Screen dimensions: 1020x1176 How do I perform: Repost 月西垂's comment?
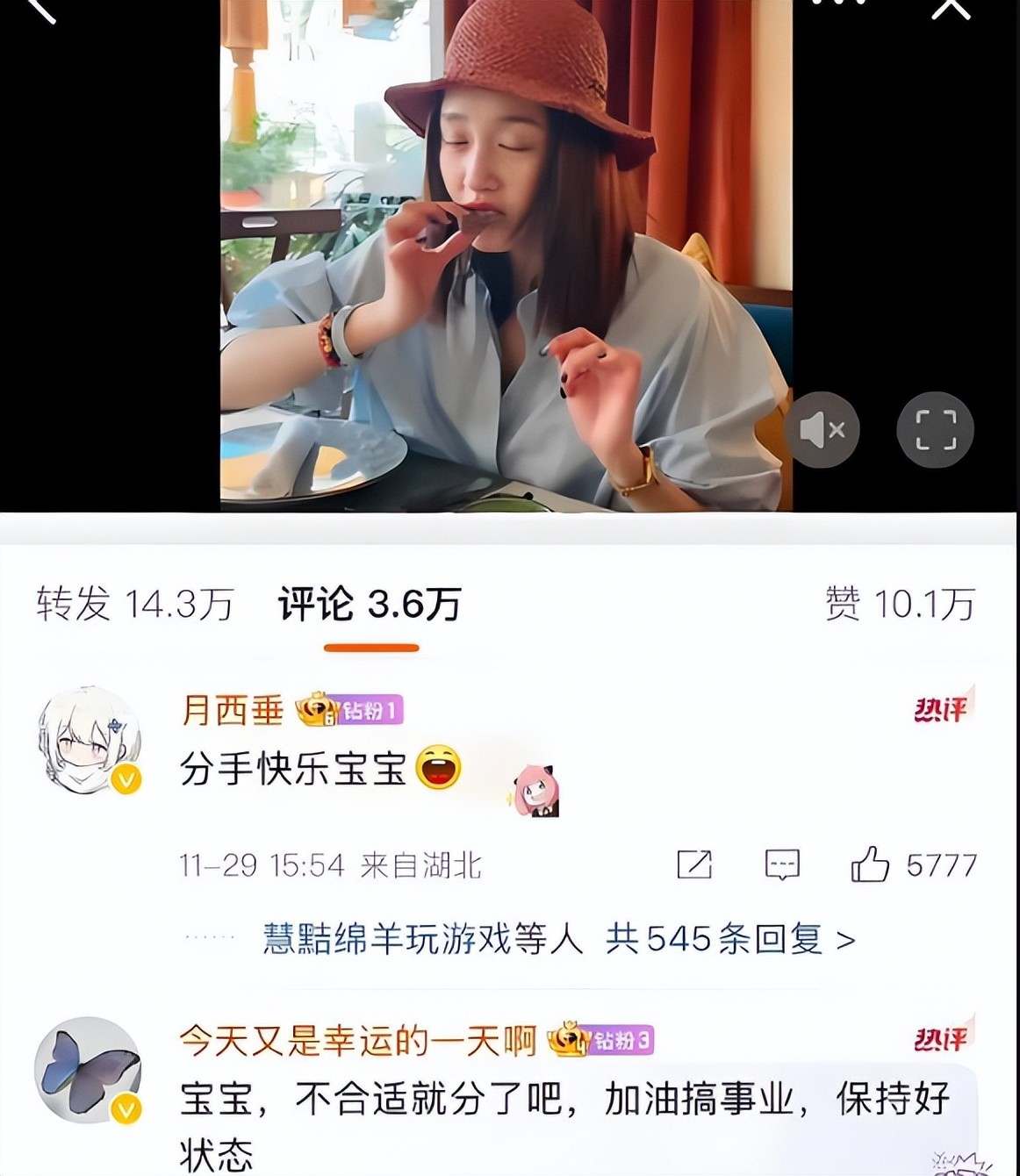(x=693, y=865)
